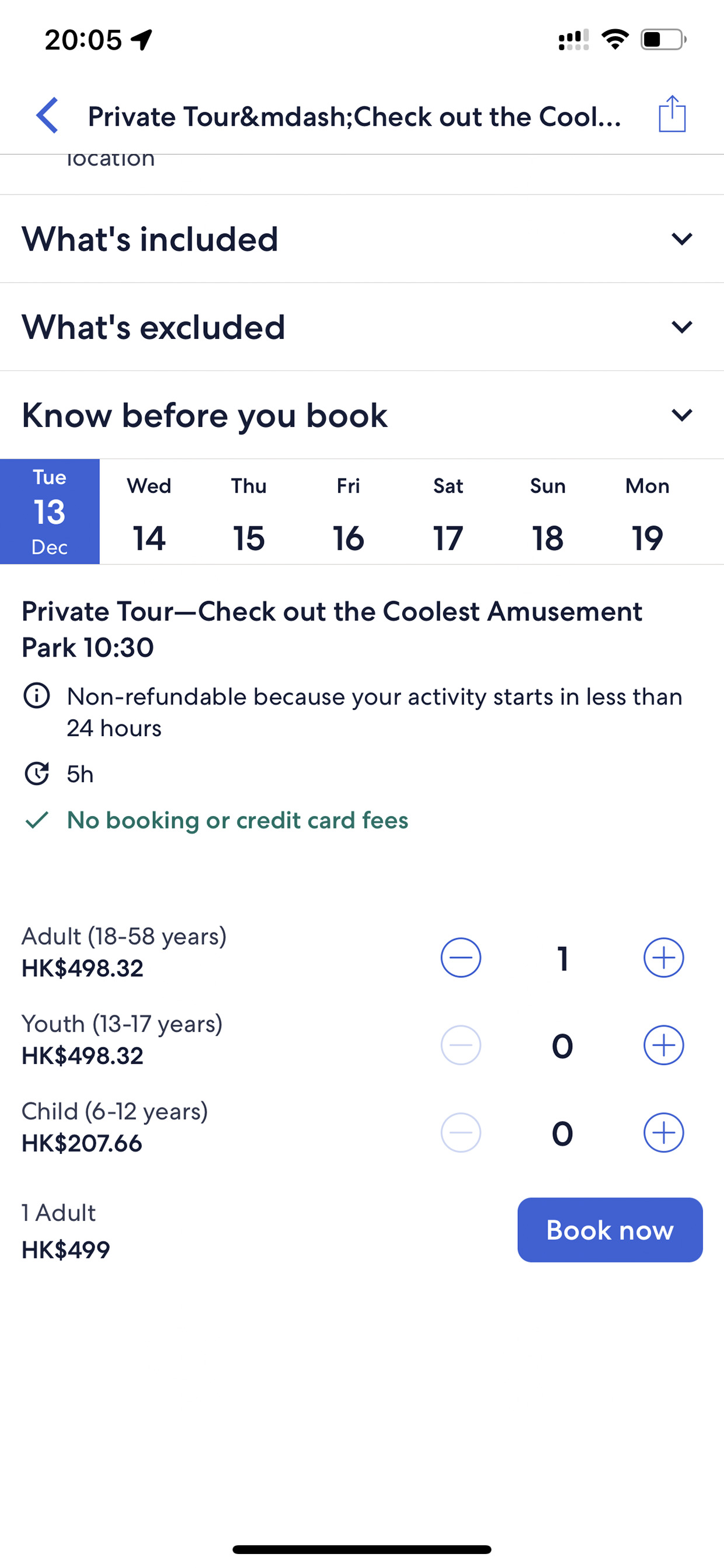This screenshot has width=724, height=1568.
Task: Switch the date to Monday 19
Action: 648,512
